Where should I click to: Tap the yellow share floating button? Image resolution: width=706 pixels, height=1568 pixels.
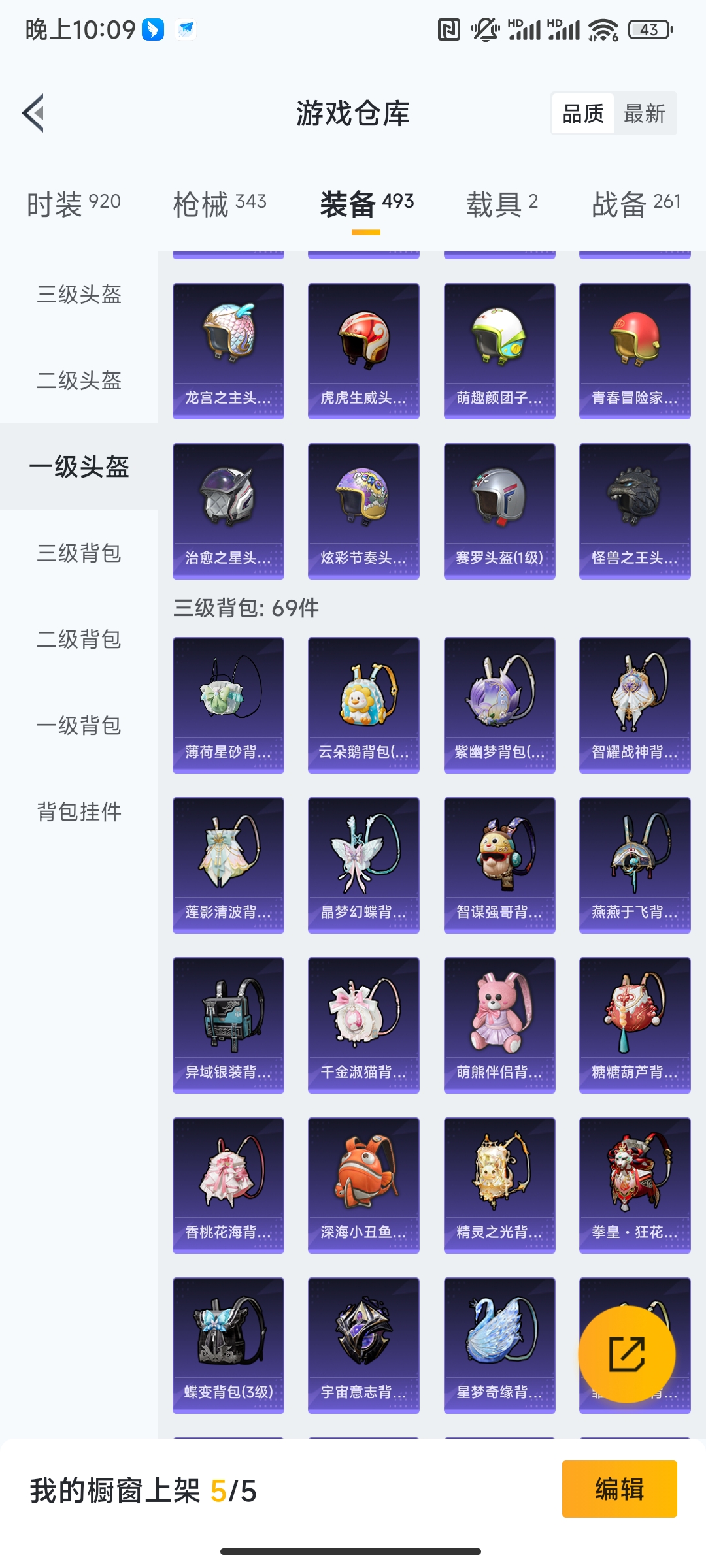click(626, 1354)
